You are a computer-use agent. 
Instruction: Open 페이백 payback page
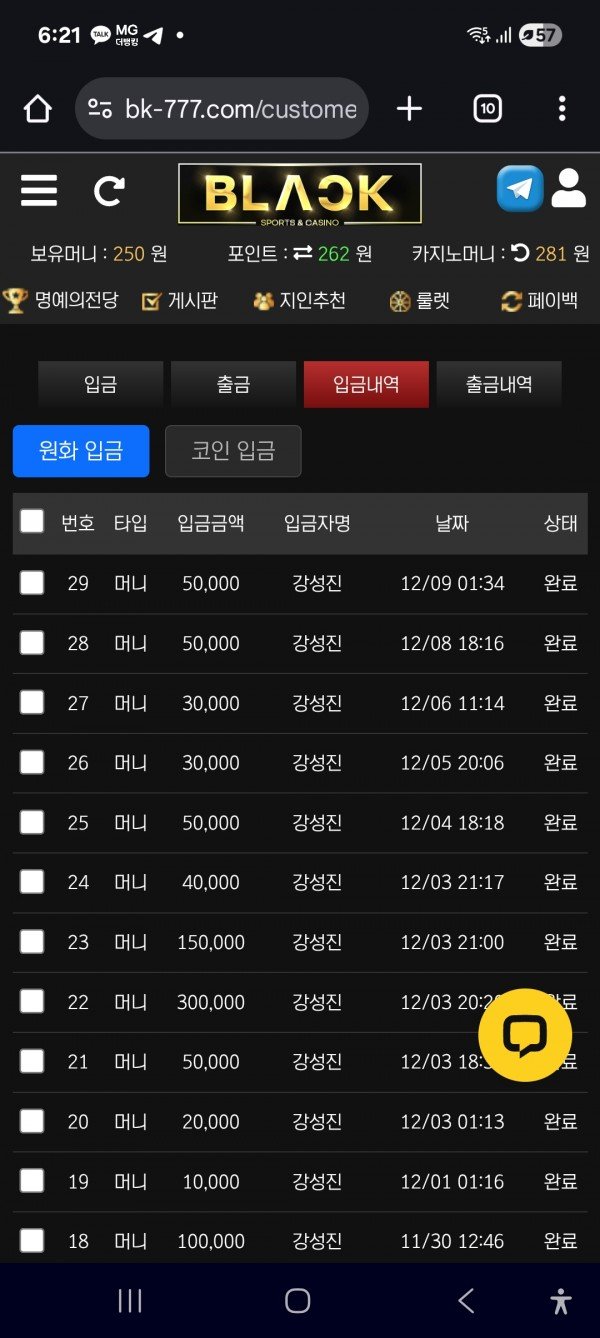click(x=540, y=300)
